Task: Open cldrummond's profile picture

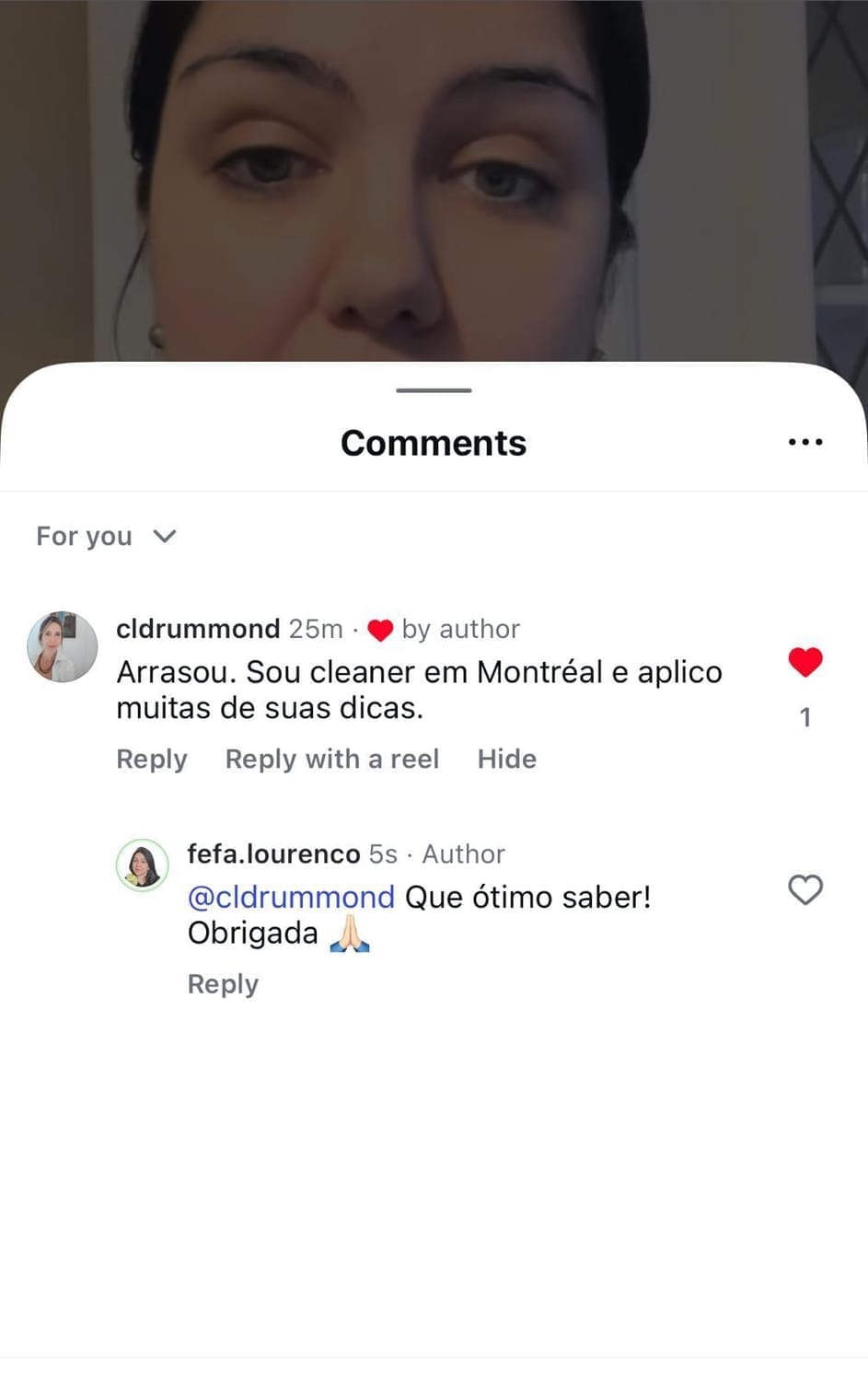Action: pos(63,646)
